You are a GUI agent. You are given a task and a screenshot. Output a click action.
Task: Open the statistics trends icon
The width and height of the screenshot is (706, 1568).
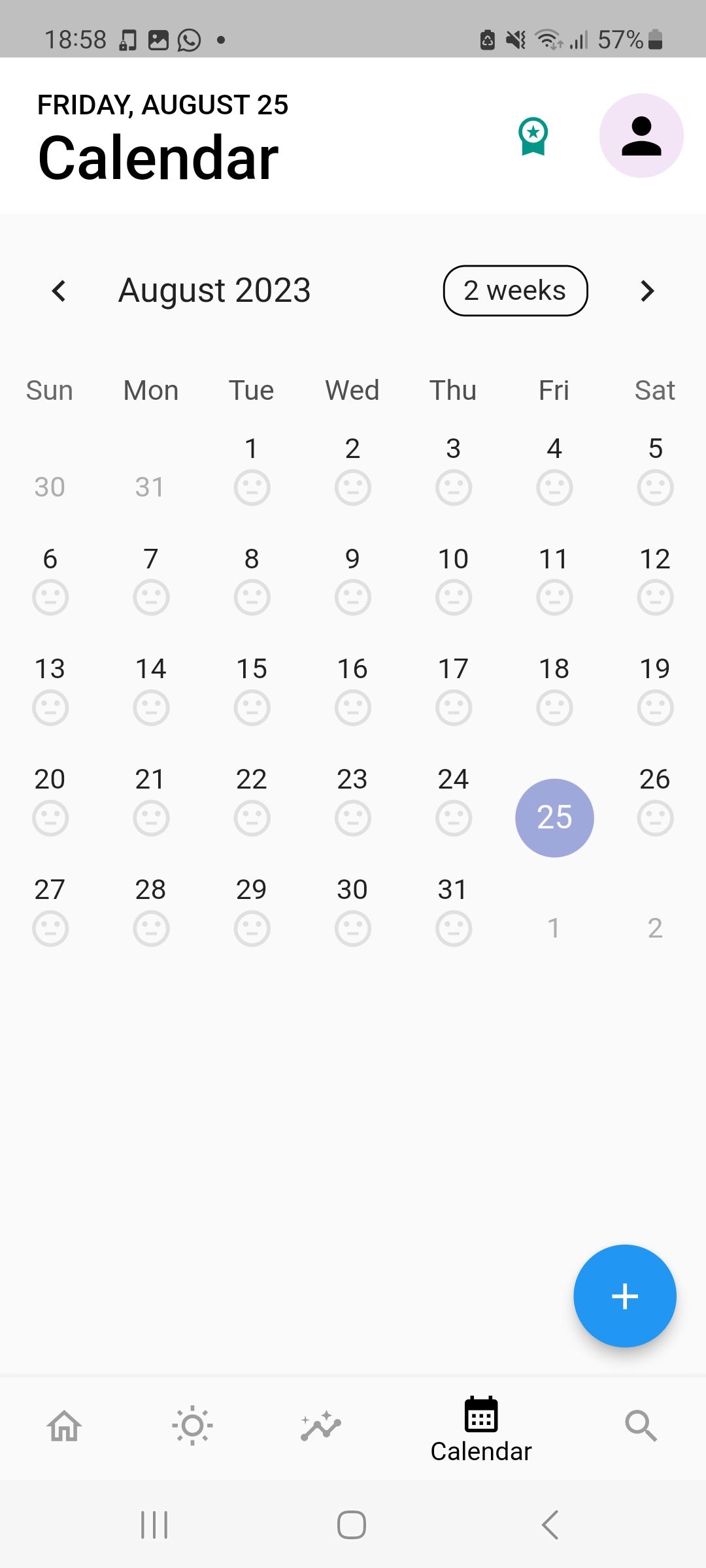320,1426
